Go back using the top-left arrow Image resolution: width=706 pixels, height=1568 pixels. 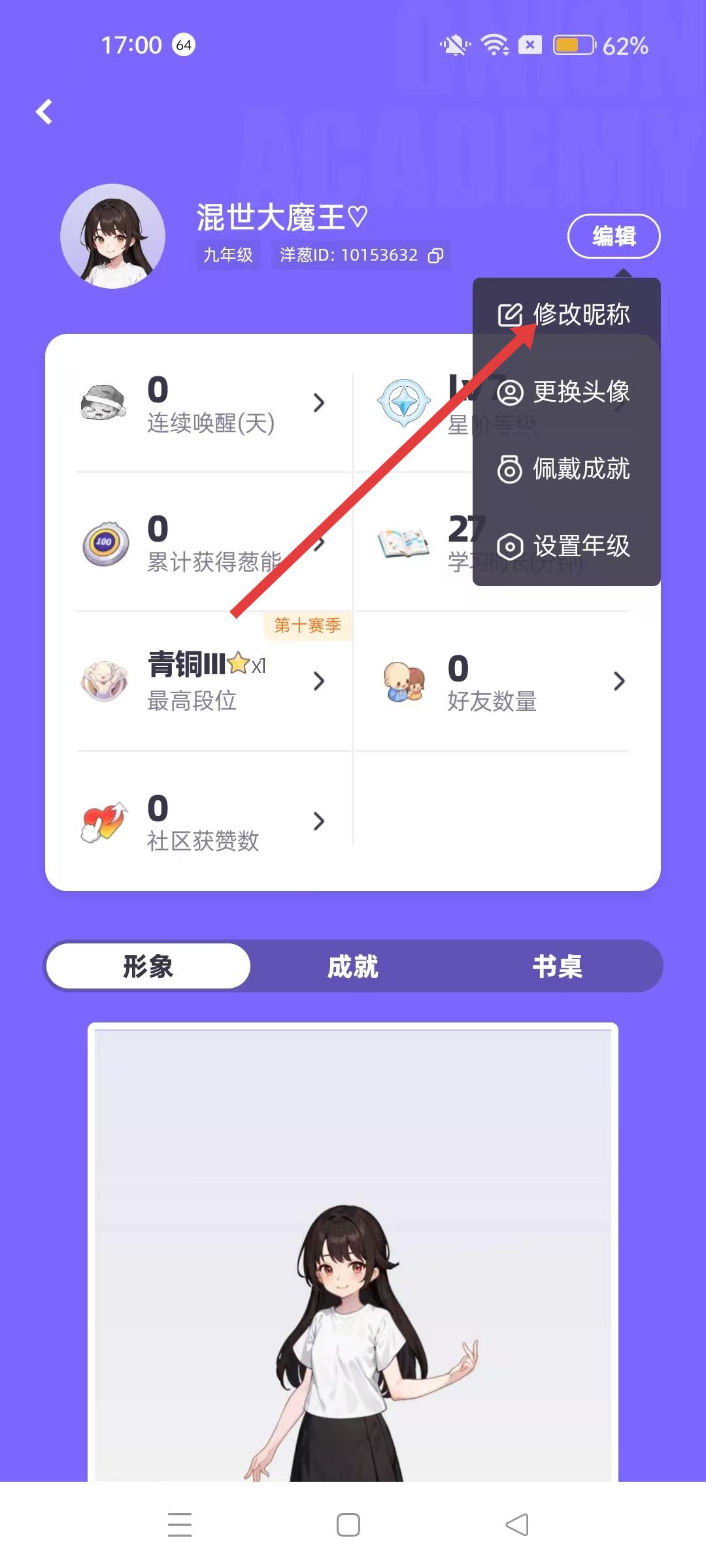[44, 112]
